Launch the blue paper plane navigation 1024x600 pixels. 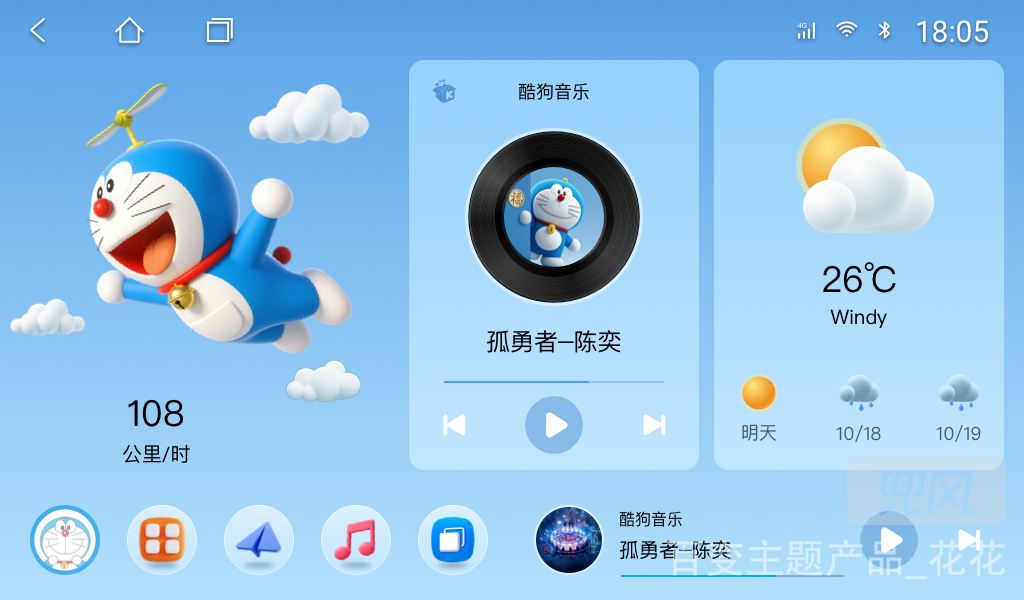259,540
